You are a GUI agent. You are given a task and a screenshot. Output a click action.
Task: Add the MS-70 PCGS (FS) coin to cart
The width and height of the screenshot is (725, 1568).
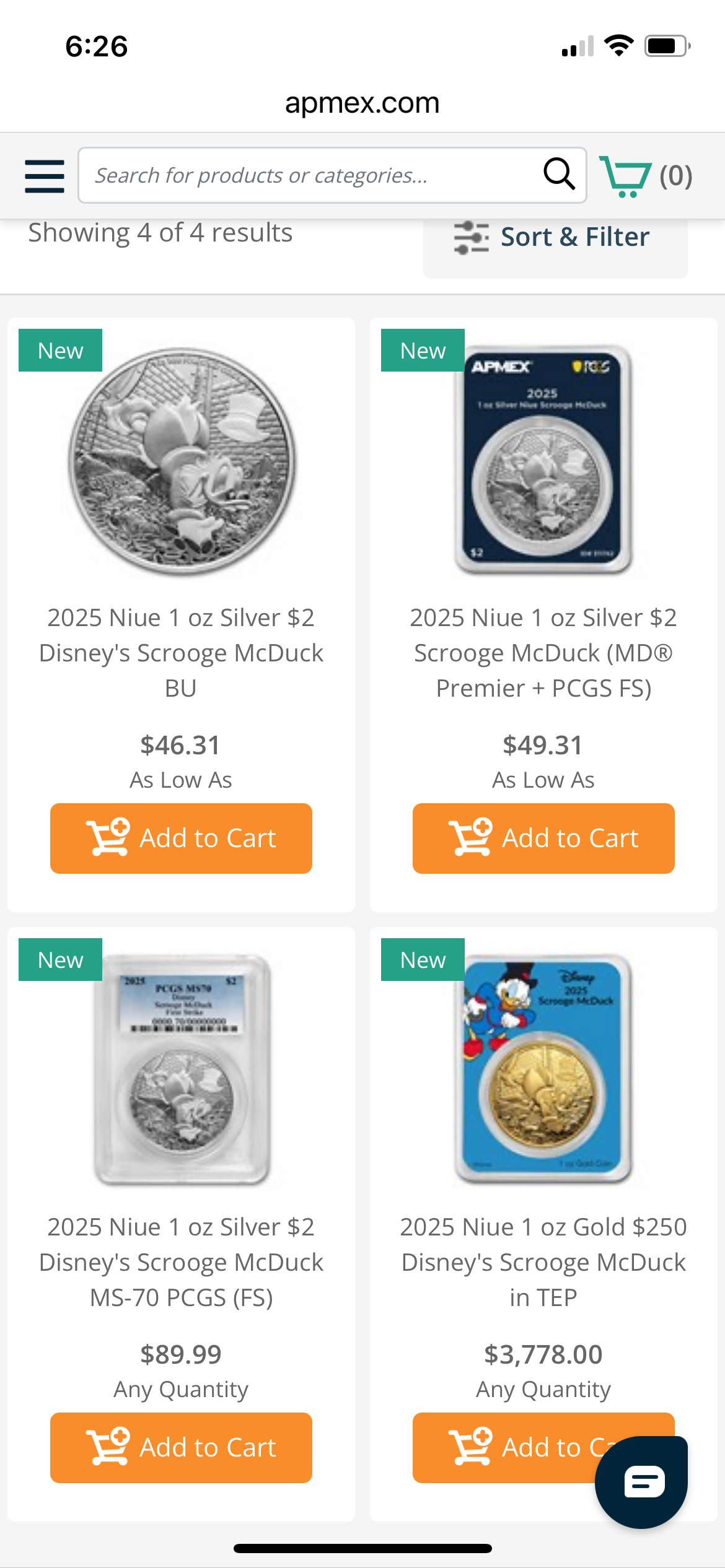181,1447
